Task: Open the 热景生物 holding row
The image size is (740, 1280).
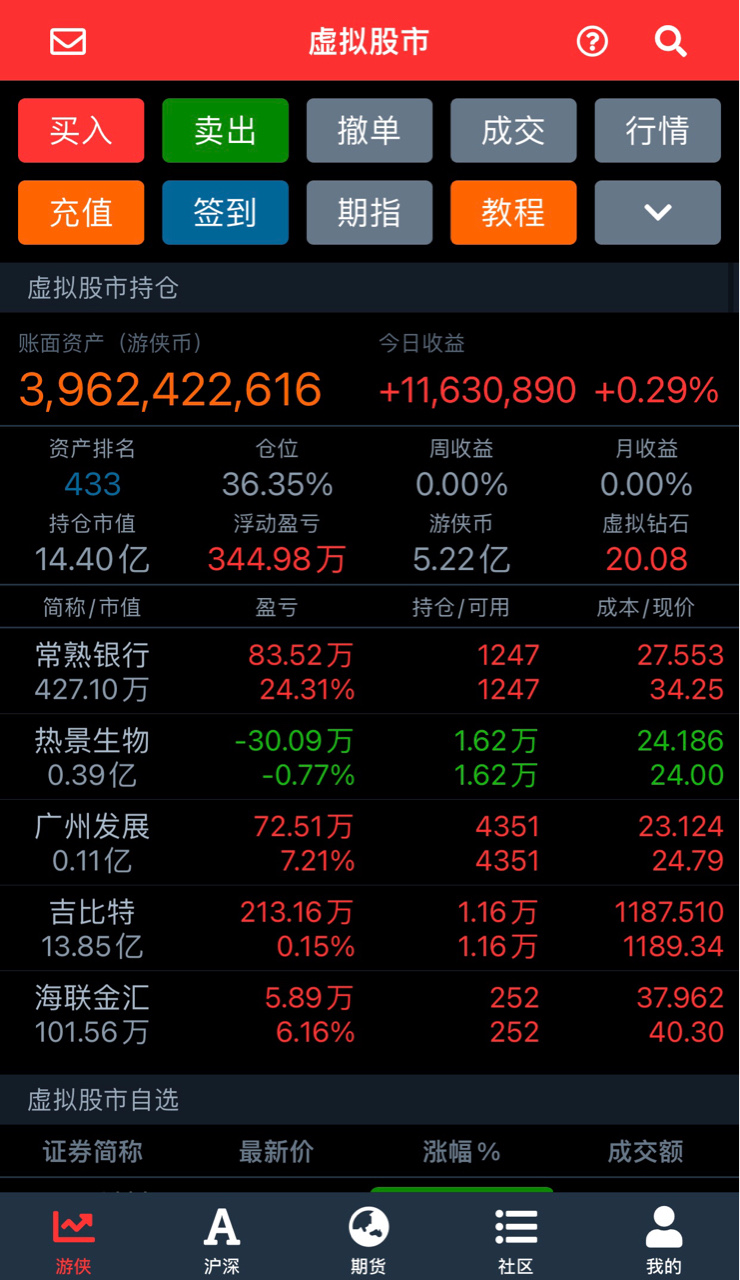Action: [x=370, y=757]
